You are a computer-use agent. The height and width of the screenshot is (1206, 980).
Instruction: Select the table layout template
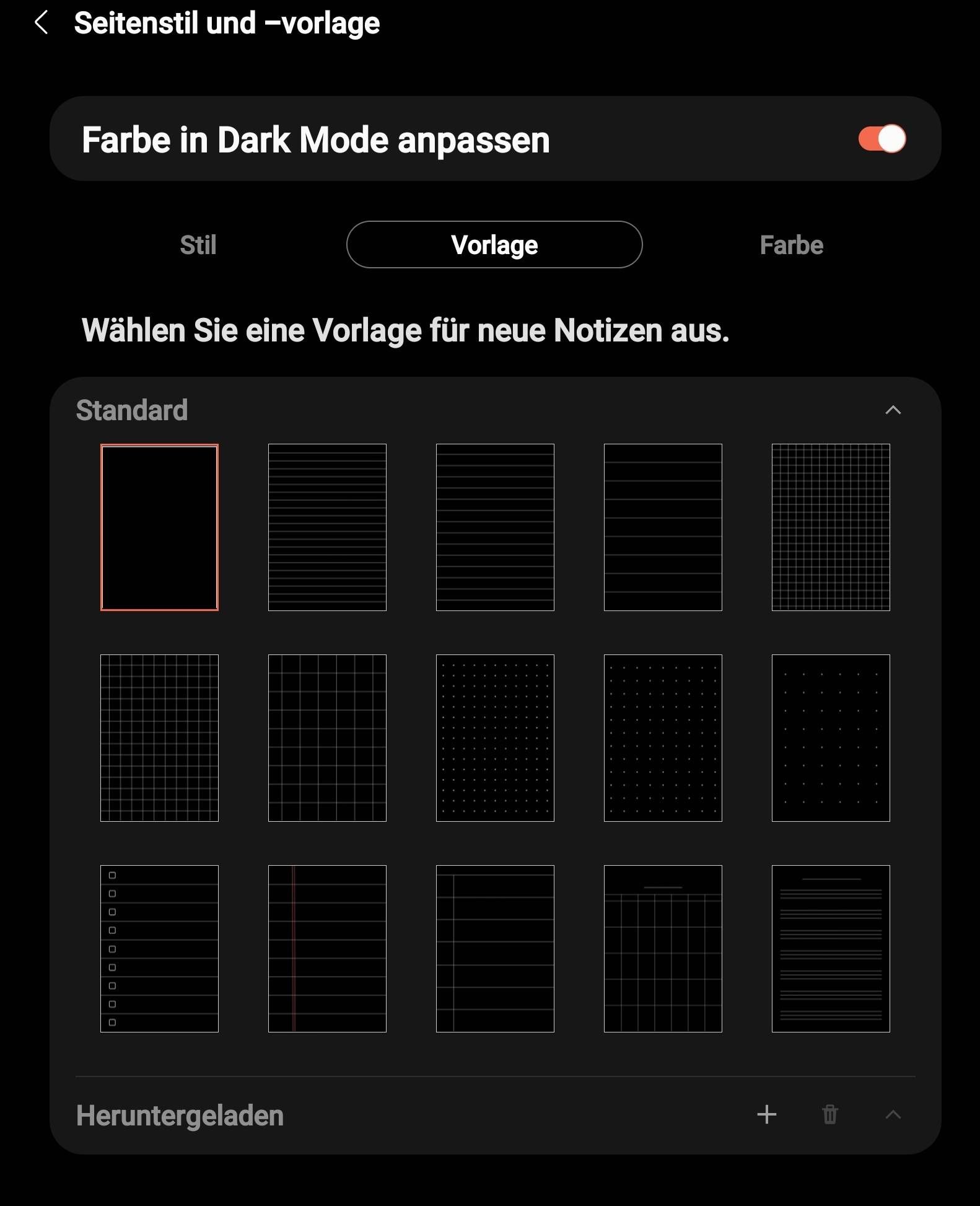[x=495, y=948]
